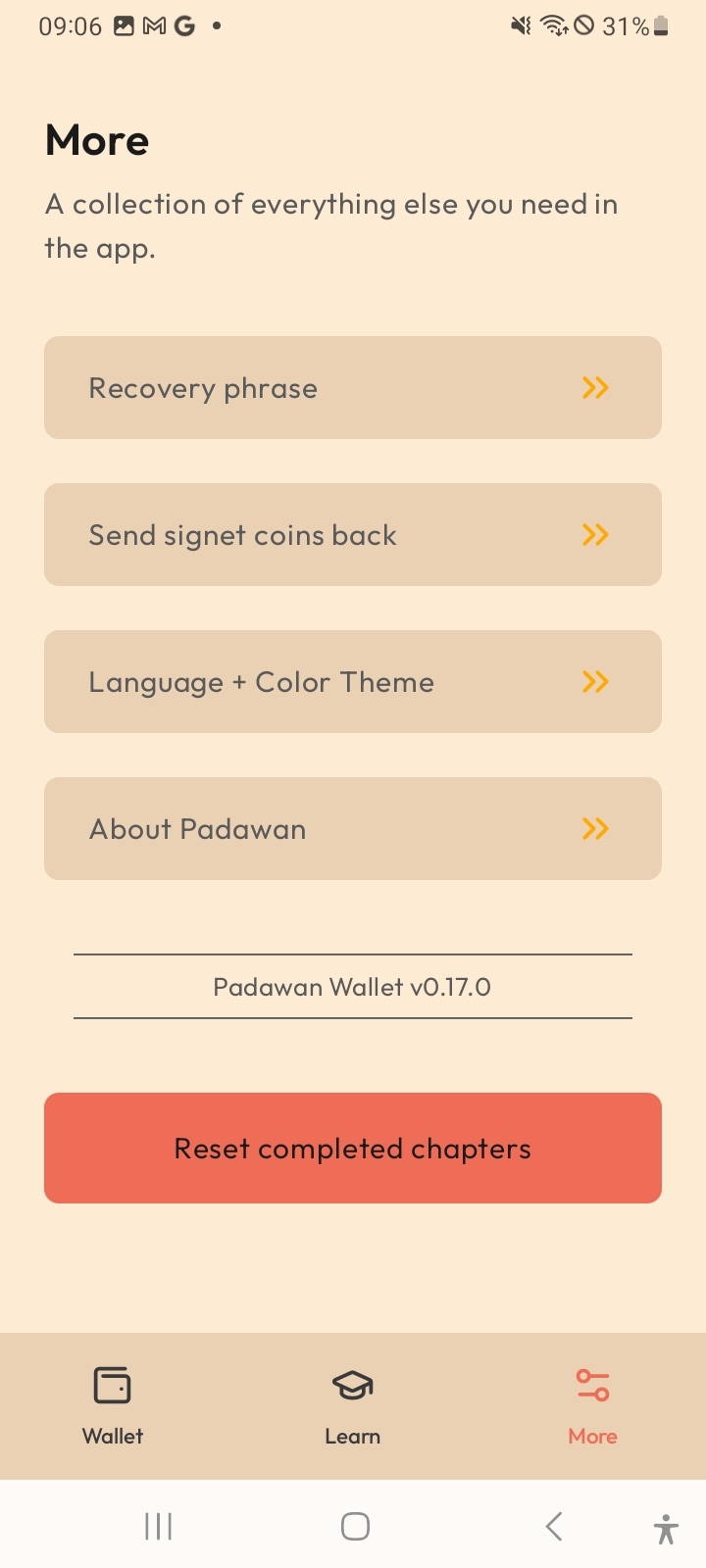Click the chevron on About Padawan row
This screenshot has width=706, height=1568.
pyautogui.click(x=595, y=828)
